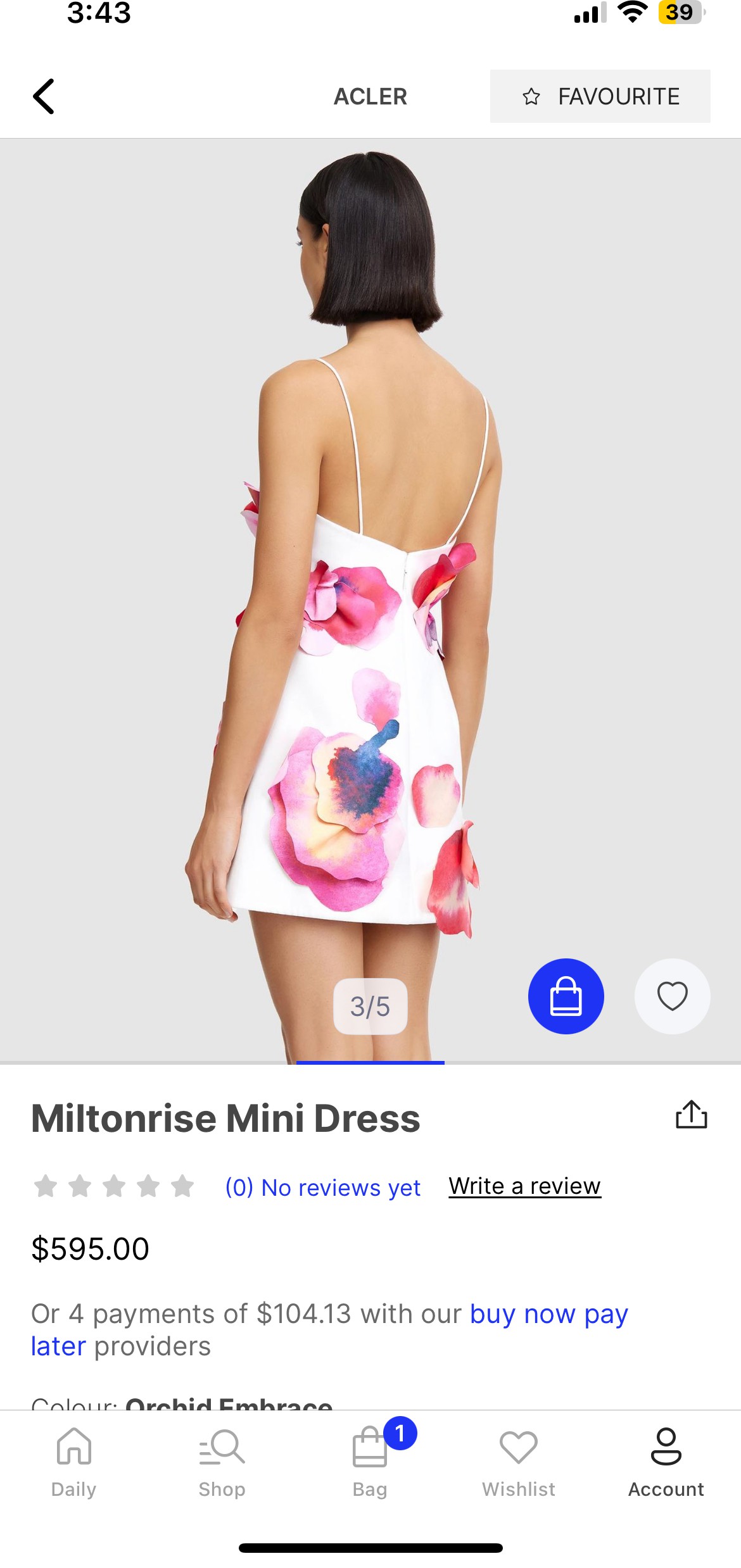View the dress product photo fullscreen

point(370,570)
